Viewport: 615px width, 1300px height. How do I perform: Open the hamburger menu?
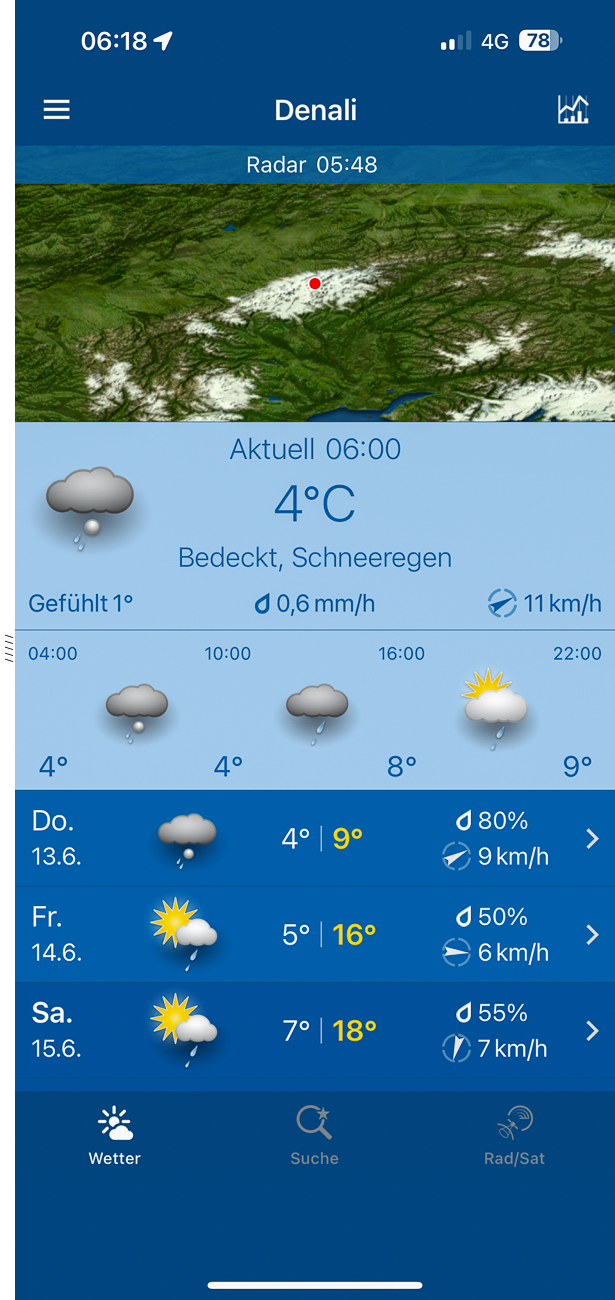pos(57,110)
